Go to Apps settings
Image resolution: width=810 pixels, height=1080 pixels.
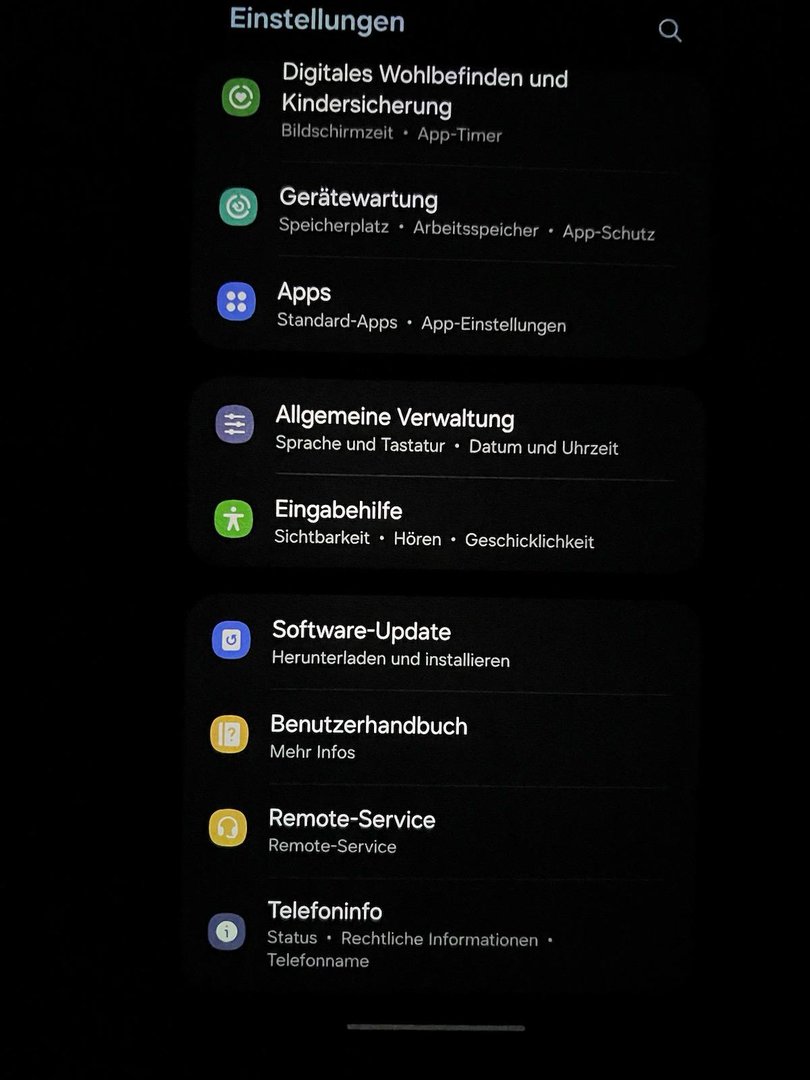click(420, 306)
